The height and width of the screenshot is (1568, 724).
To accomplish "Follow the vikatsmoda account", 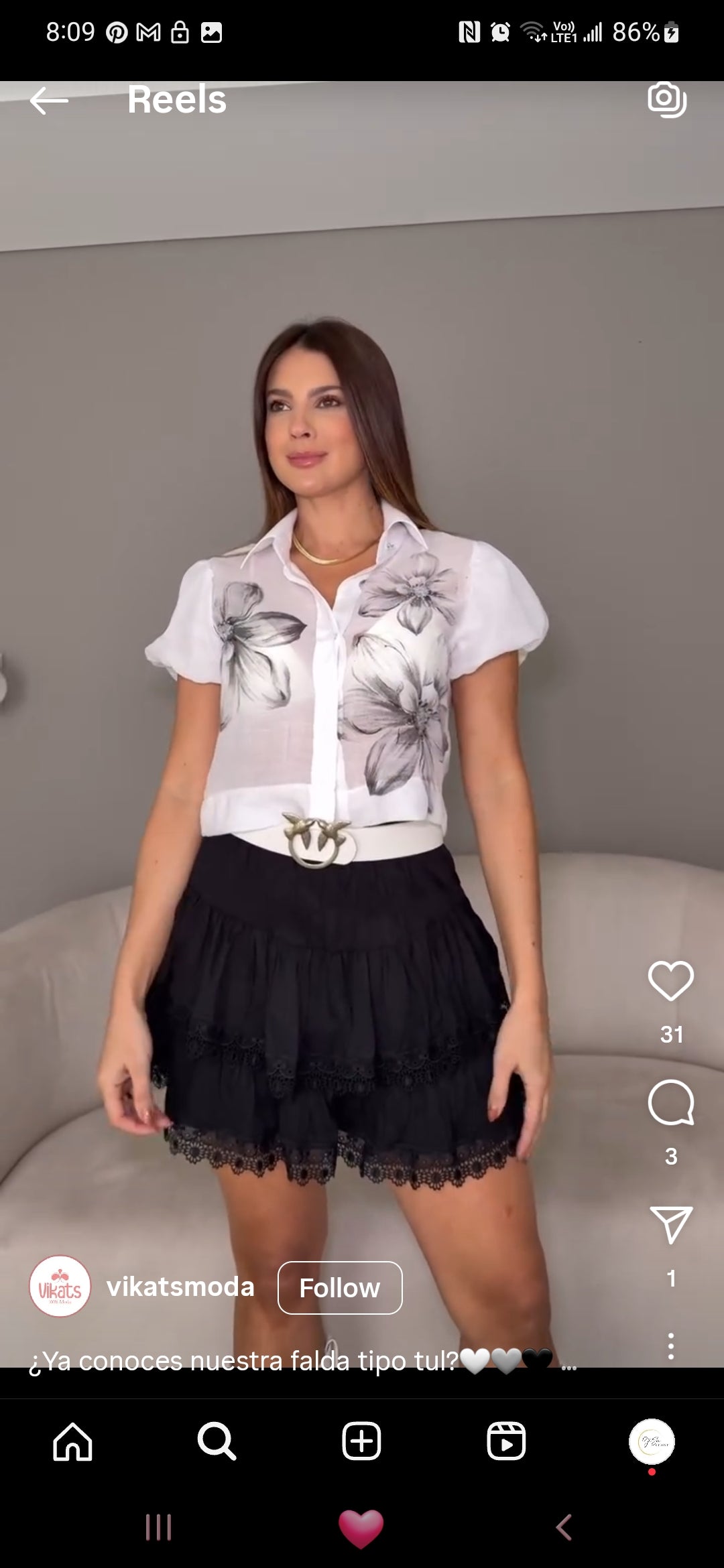I will [339, 1288].
